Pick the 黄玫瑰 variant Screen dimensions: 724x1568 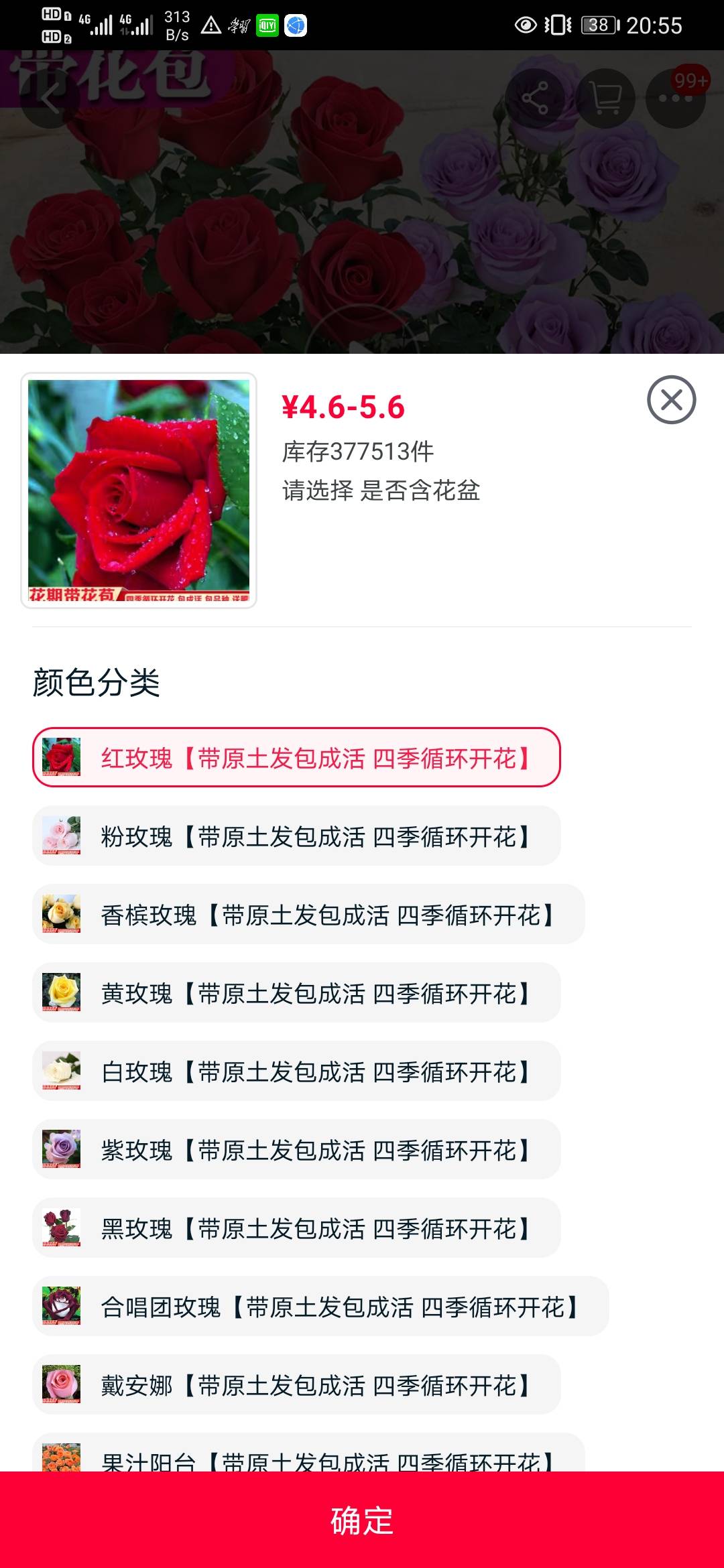296,992
